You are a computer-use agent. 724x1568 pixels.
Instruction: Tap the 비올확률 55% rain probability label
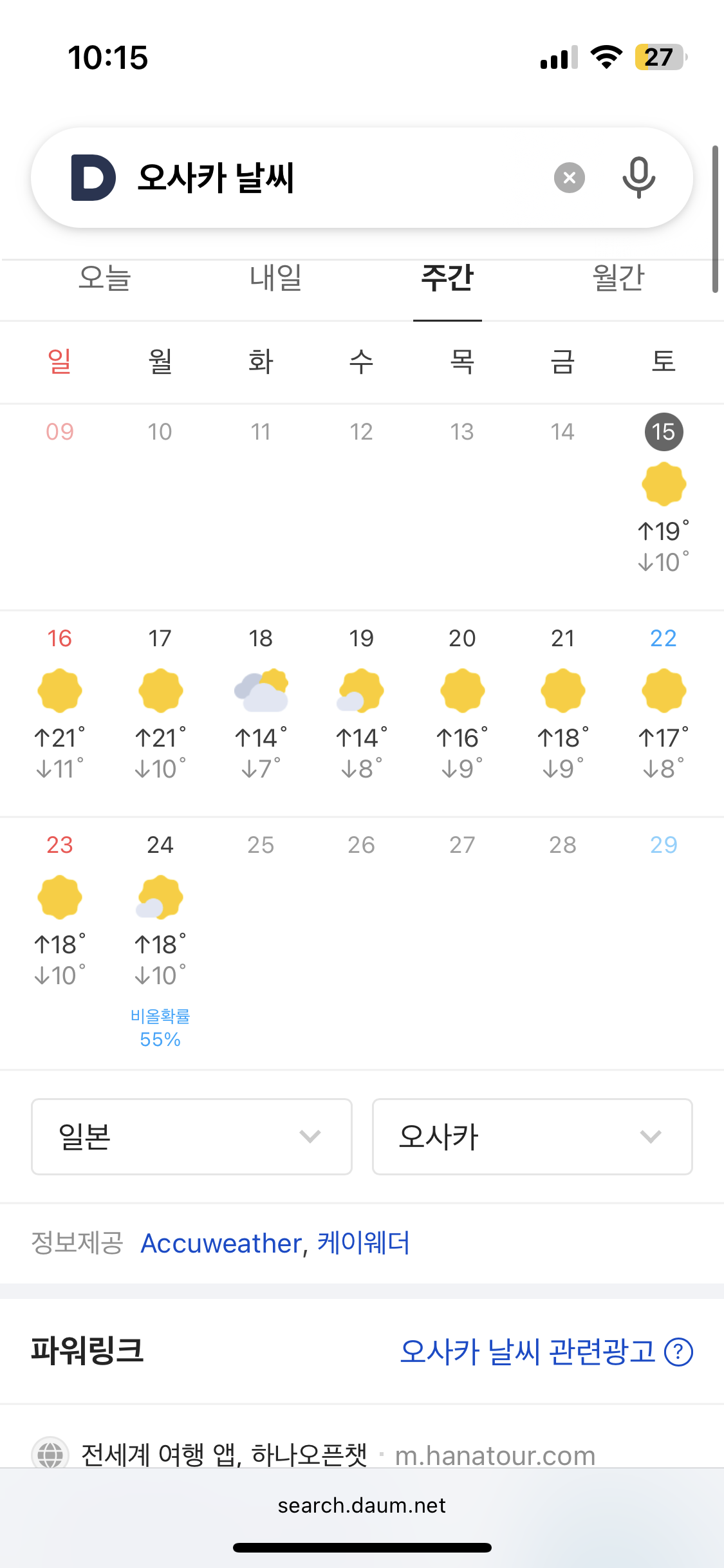[x=160, y=1026]
